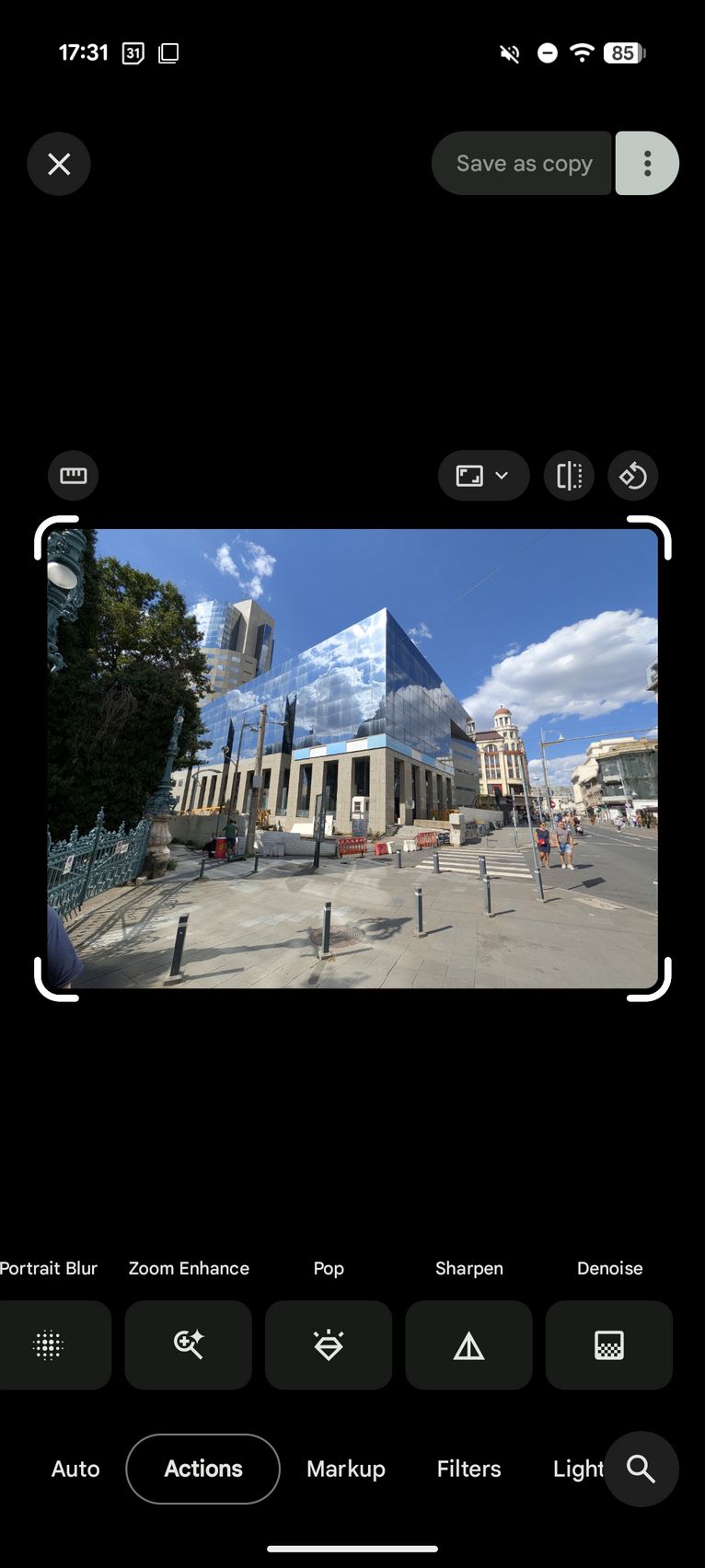Expand the aspect ratio dropdown
The image size is (705, 1568).
point(483,475)
